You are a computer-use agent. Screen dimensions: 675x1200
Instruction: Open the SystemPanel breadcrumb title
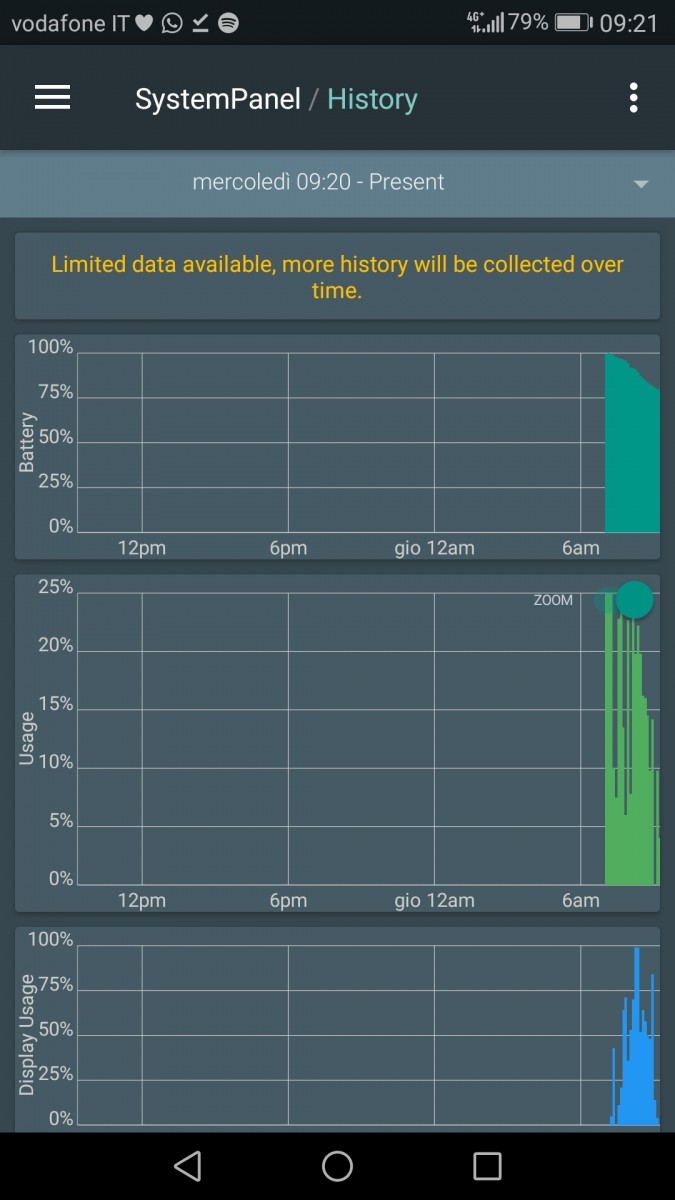[x=218, y=99]
